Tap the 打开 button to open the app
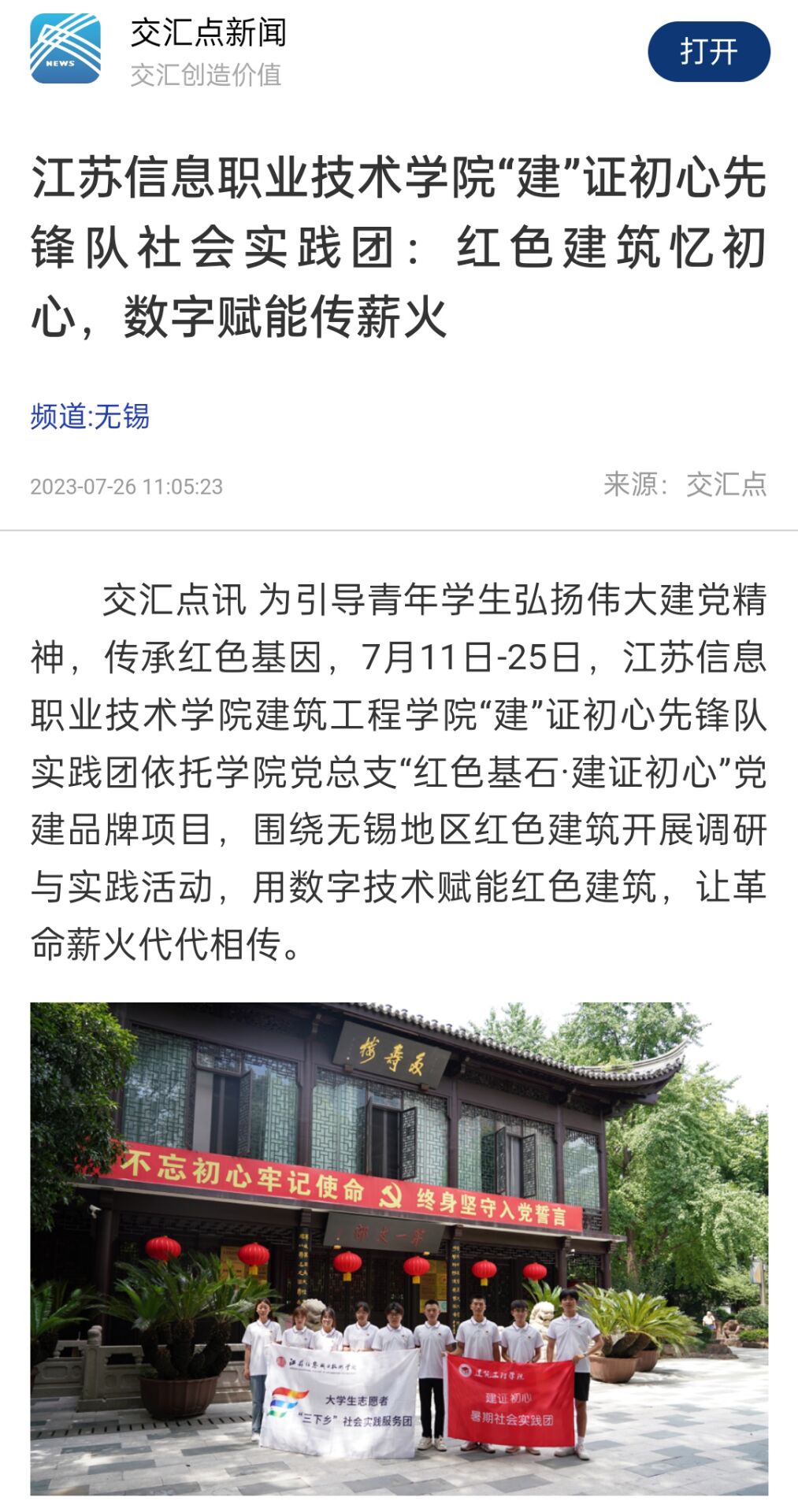This screenshot has height=1512, width=798. [x=708, y=52]
